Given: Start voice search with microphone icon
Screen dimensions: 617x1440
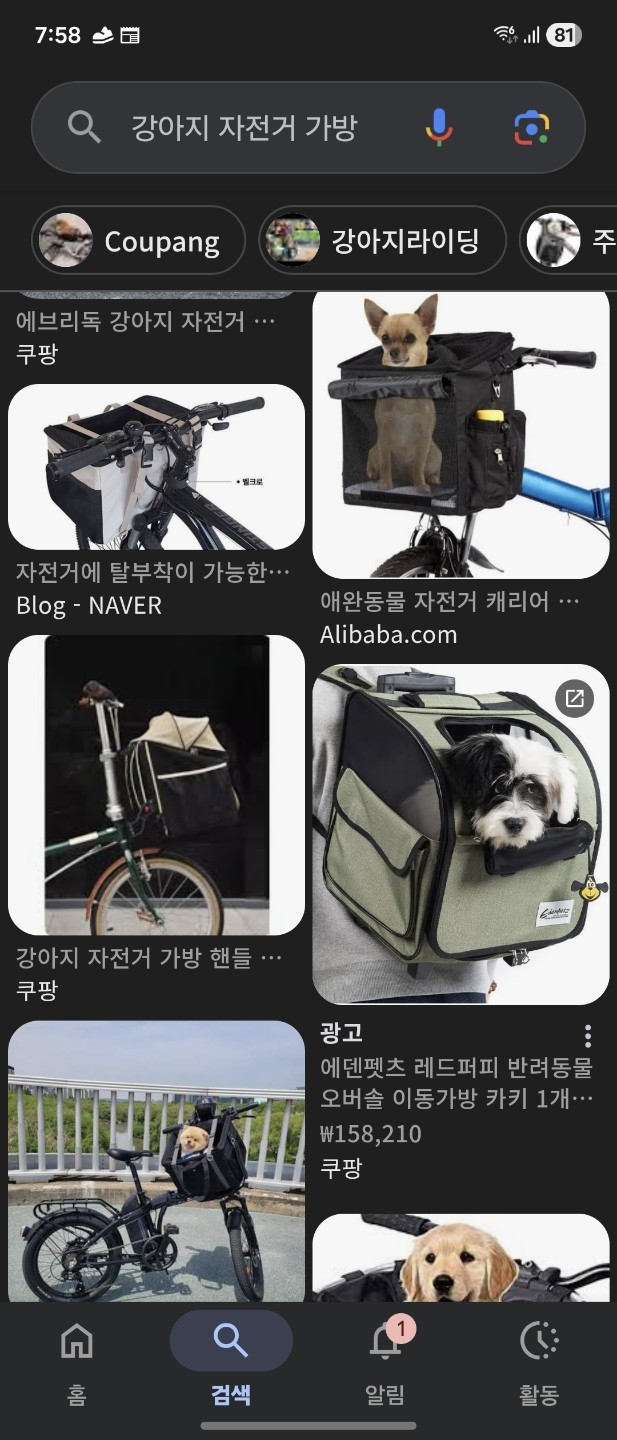Looking at the screenshot, I should 438,128.
